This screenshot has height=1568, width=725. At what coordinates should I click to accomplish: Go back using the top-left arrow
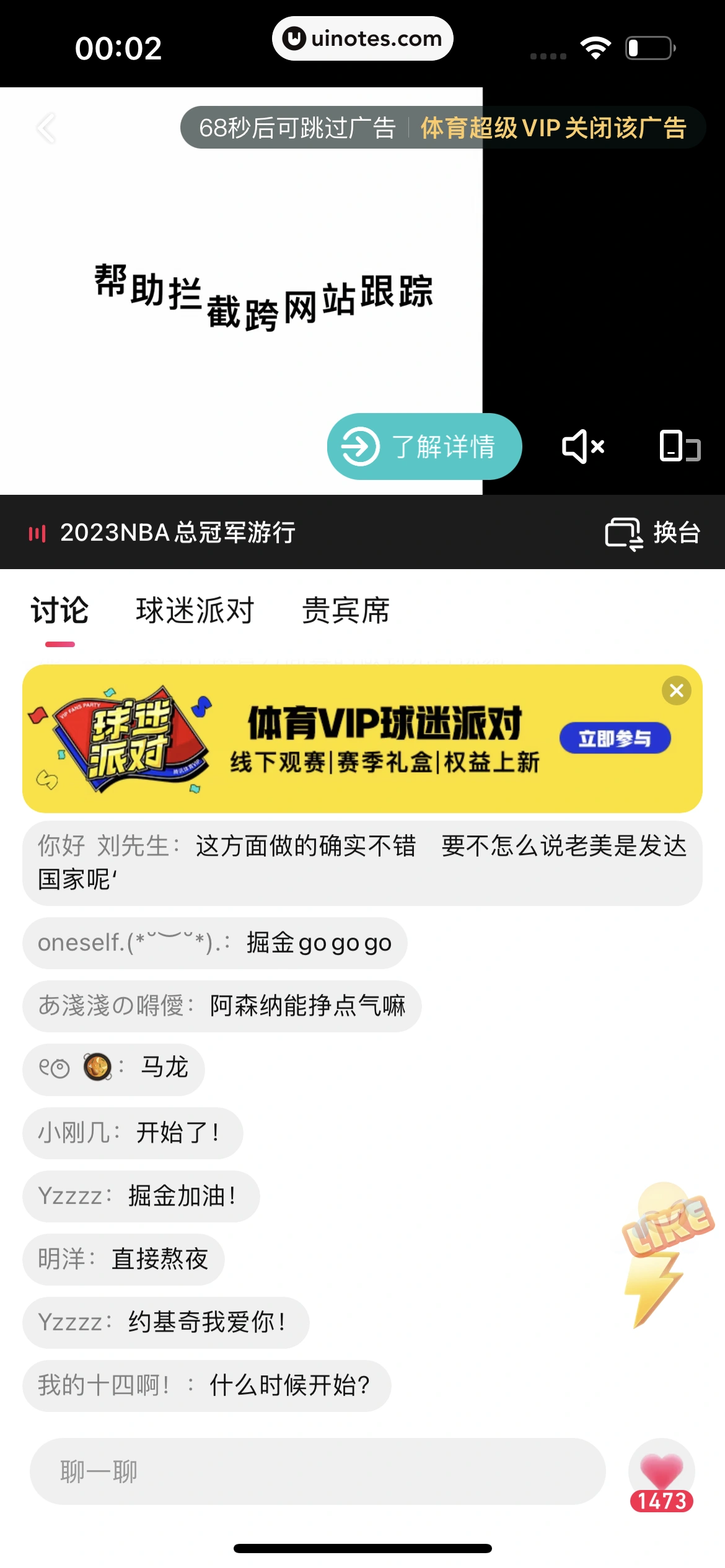point(46,128)
